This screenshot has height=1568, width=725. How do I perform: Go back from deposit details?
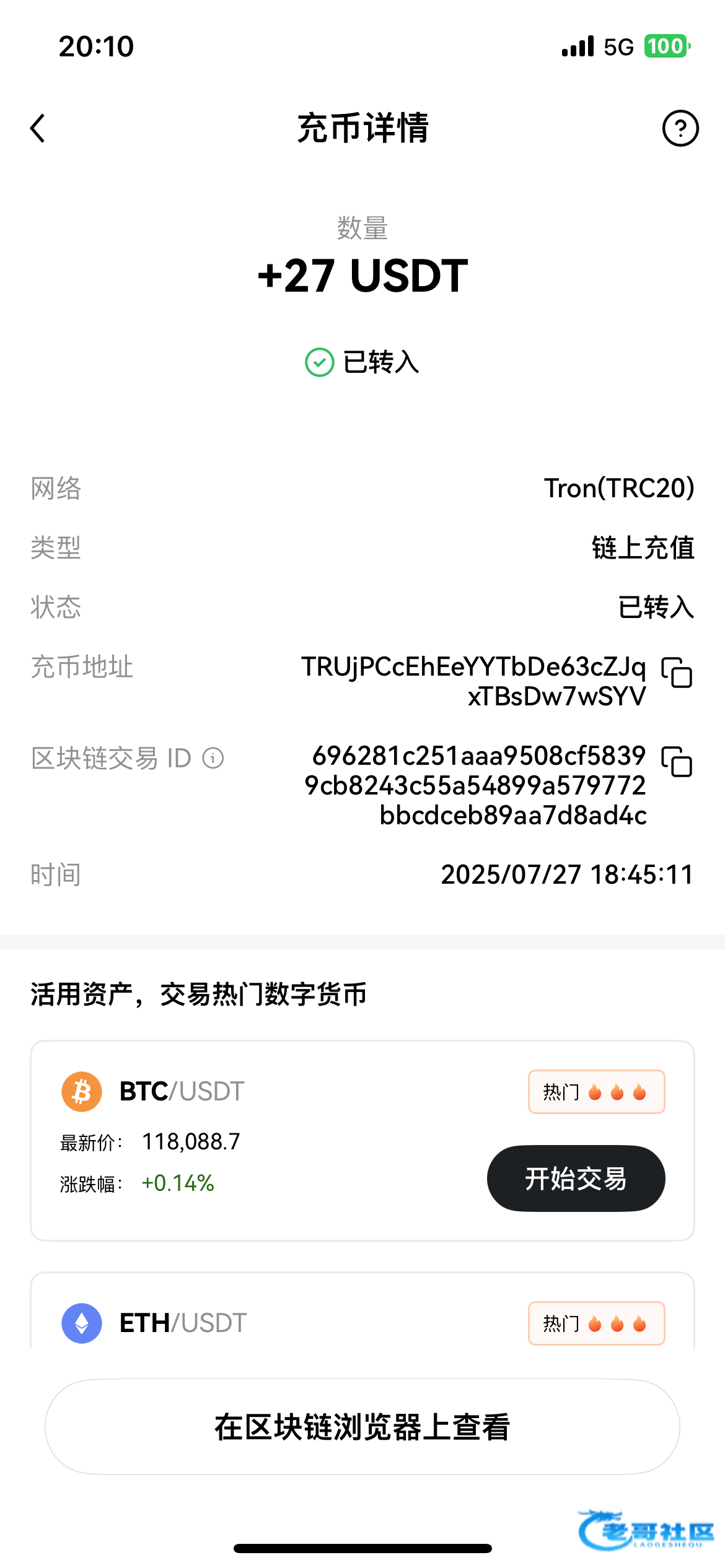[x=38, y=128]
